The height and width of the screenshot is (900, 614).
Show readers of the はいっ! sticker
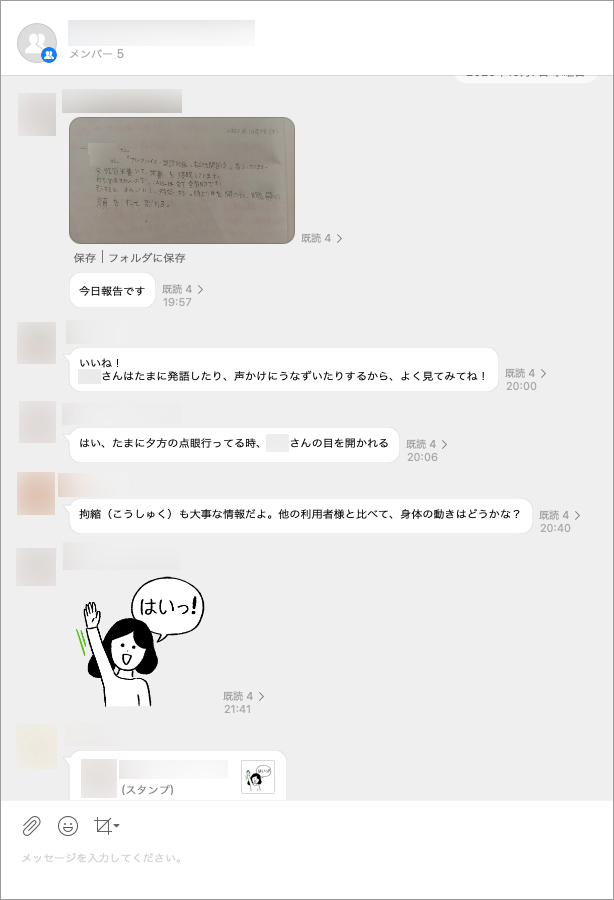[x=243, y=696]
